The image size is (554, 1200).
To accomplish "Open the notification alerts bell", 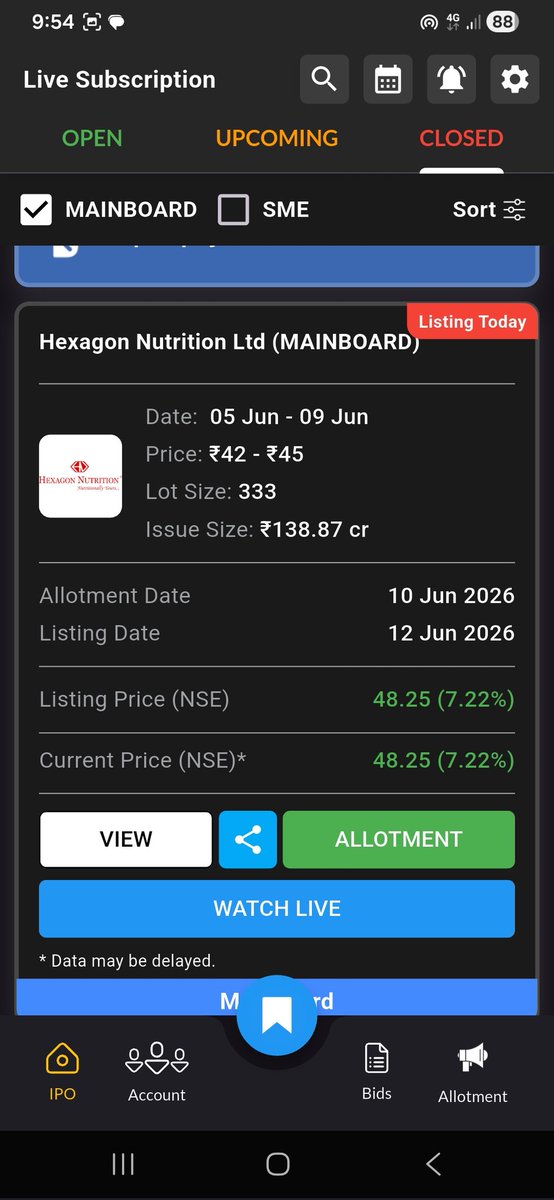I will pos(451,79).
